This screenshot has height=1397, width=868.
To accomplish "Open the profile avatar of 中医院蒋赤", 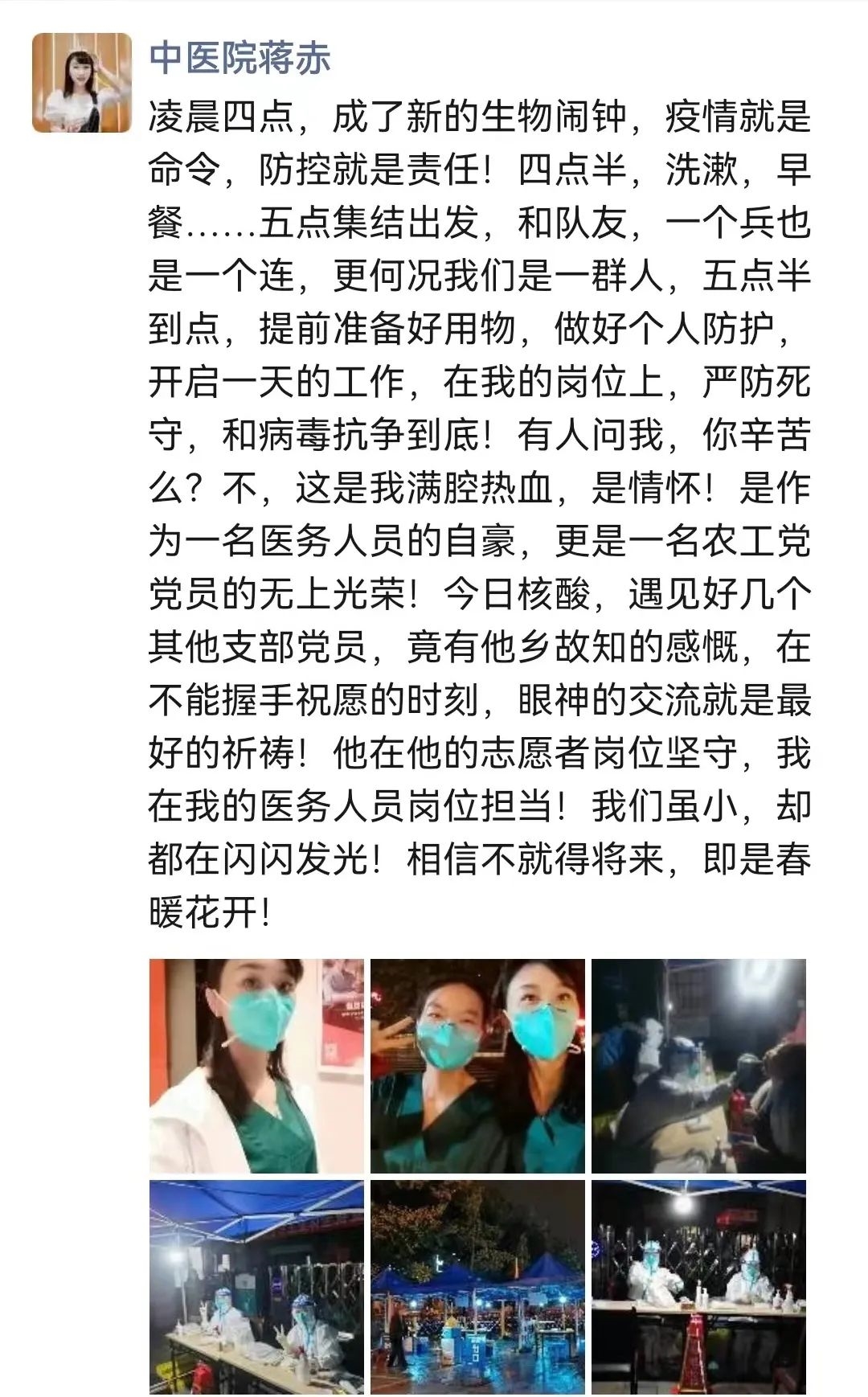I will (x=81, y=83).
